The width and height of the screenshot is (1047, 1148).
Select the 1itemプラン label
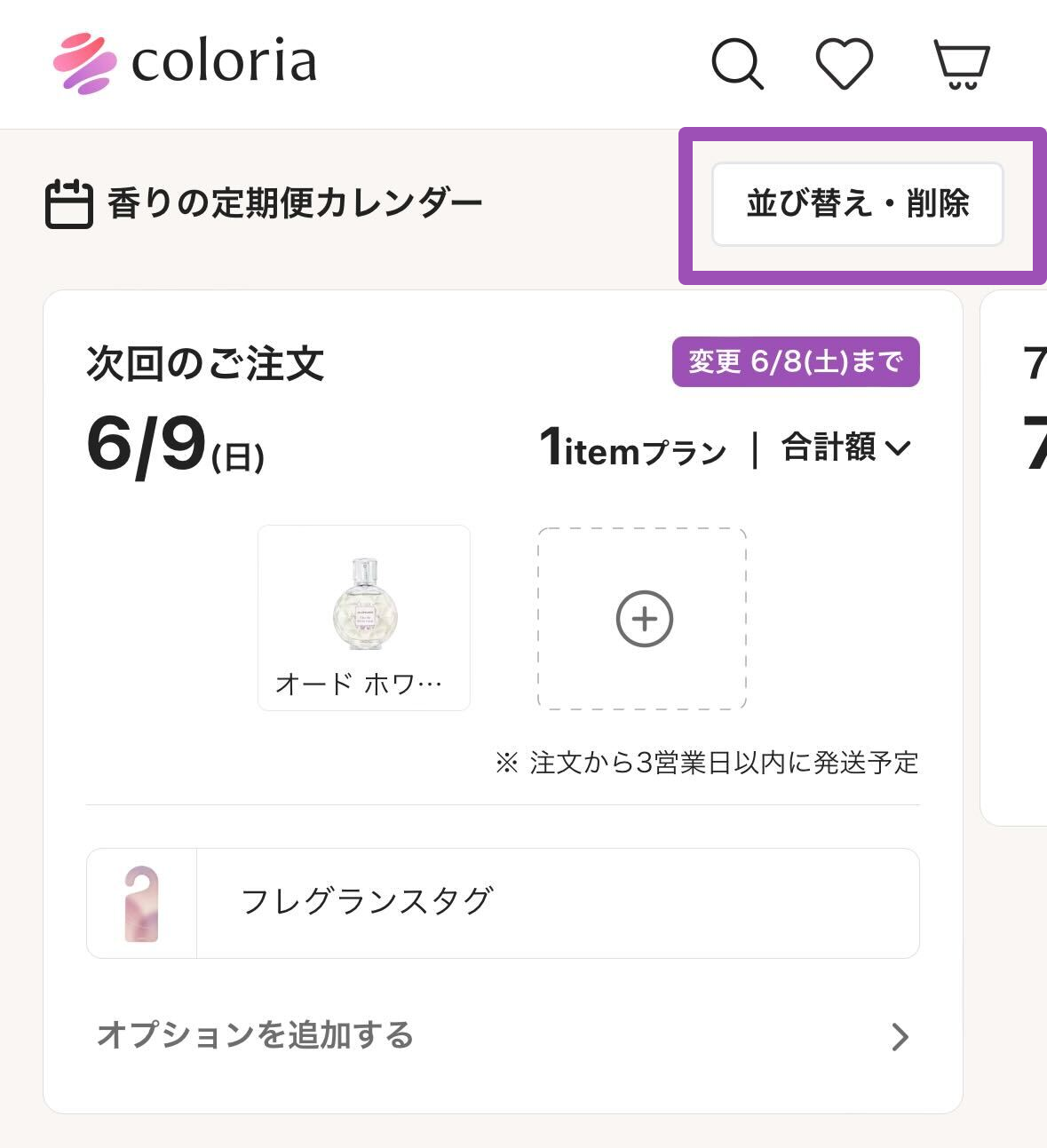tap(633, 447)
